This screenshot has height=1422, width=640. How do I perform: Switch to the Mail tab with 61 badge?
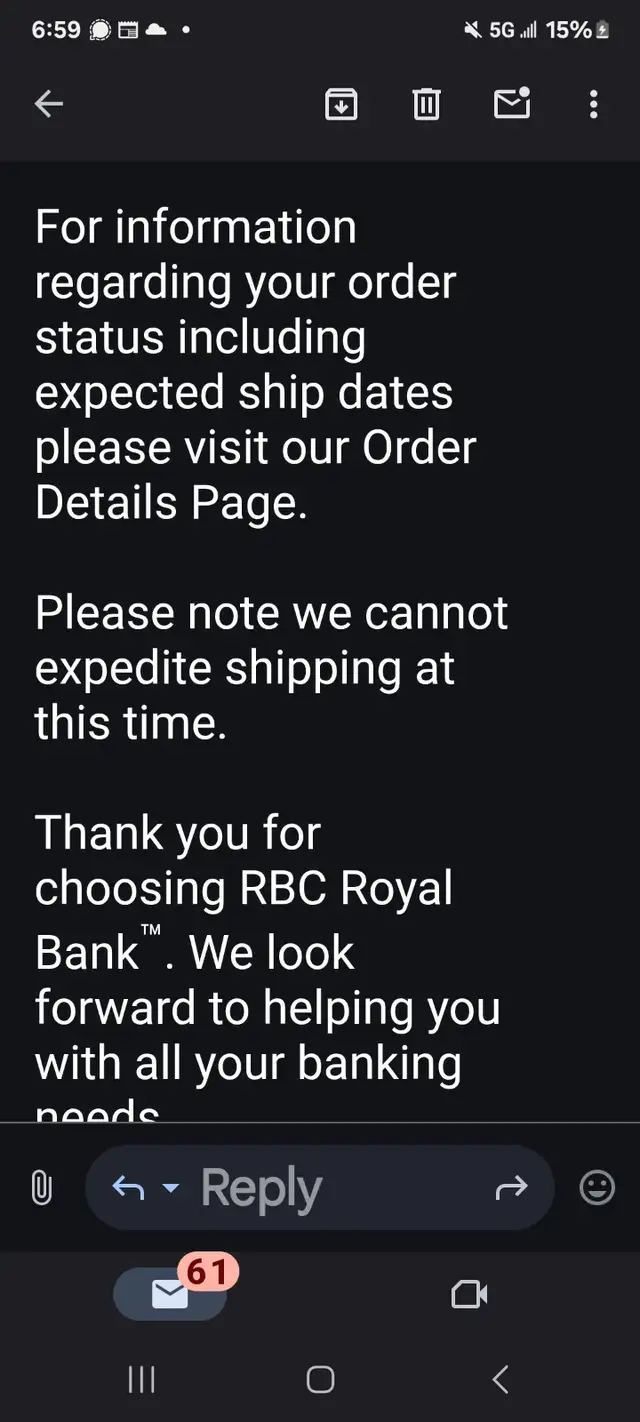point(170,1294)
